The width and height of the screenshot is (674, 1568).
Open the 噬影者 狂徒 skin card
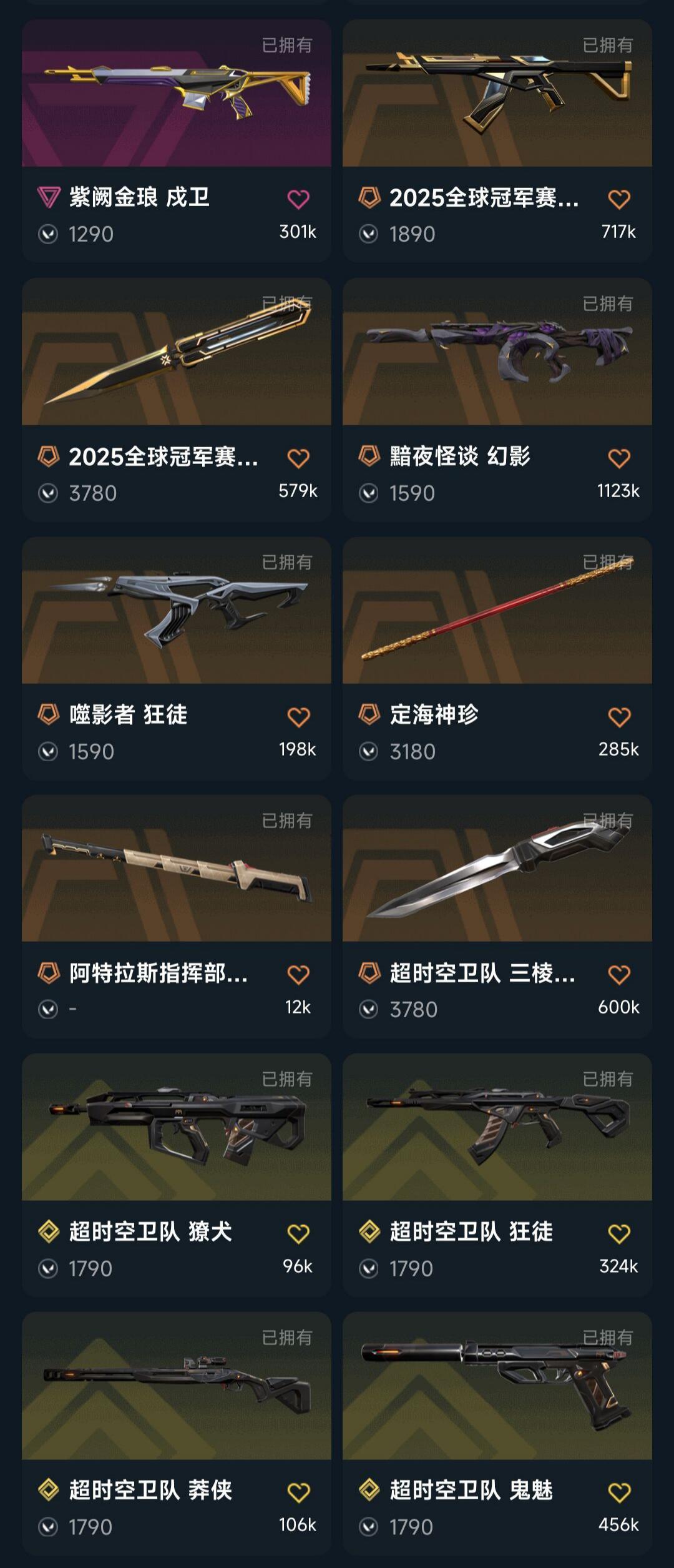pos(176,611)
